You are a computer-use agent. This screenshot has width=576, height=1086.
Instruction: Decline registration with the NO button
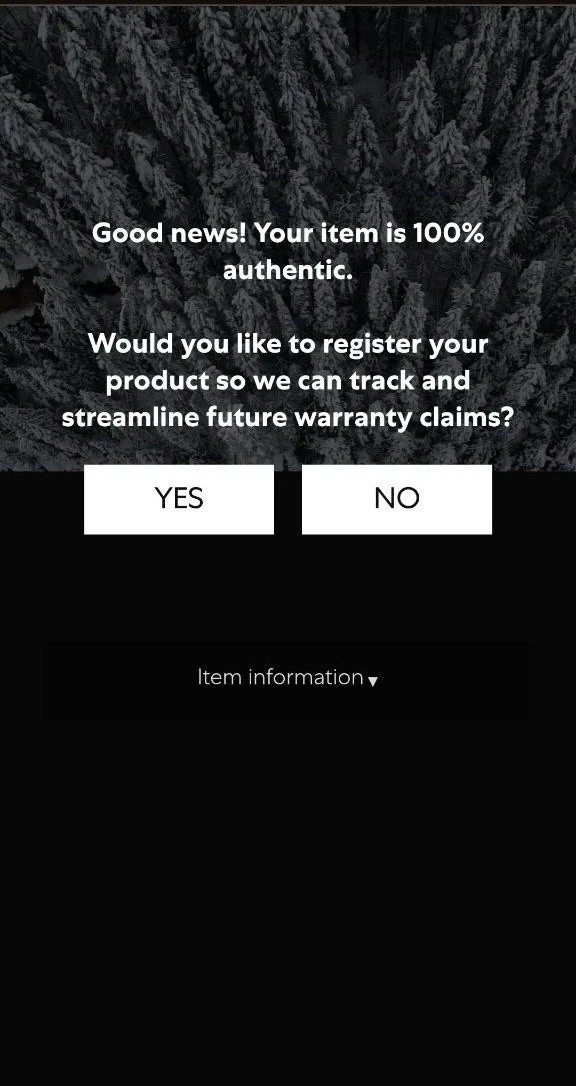pos(397,499)
